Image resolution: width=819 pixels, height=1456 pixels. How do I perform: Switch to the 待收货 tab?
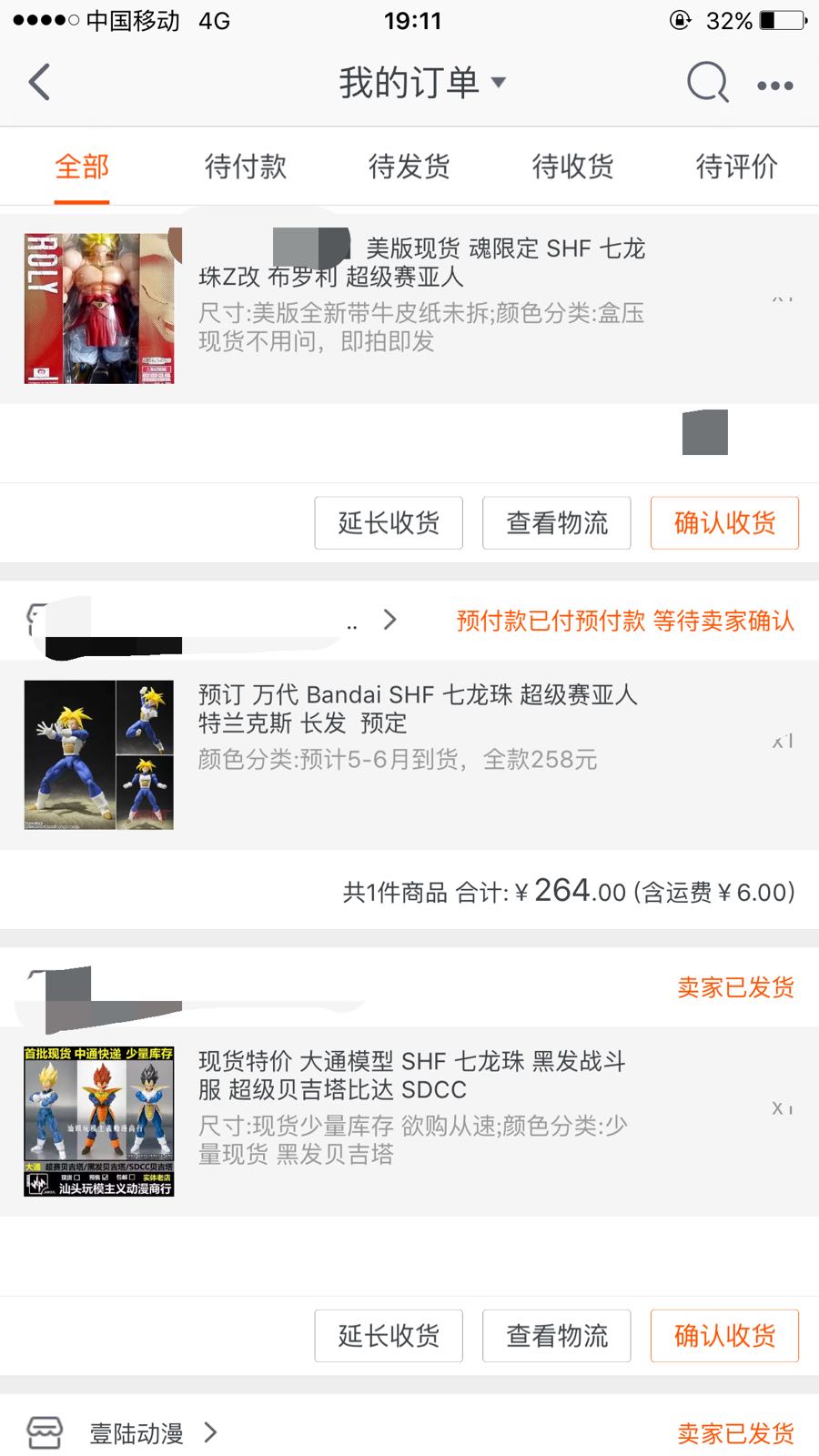pos(573,167)
